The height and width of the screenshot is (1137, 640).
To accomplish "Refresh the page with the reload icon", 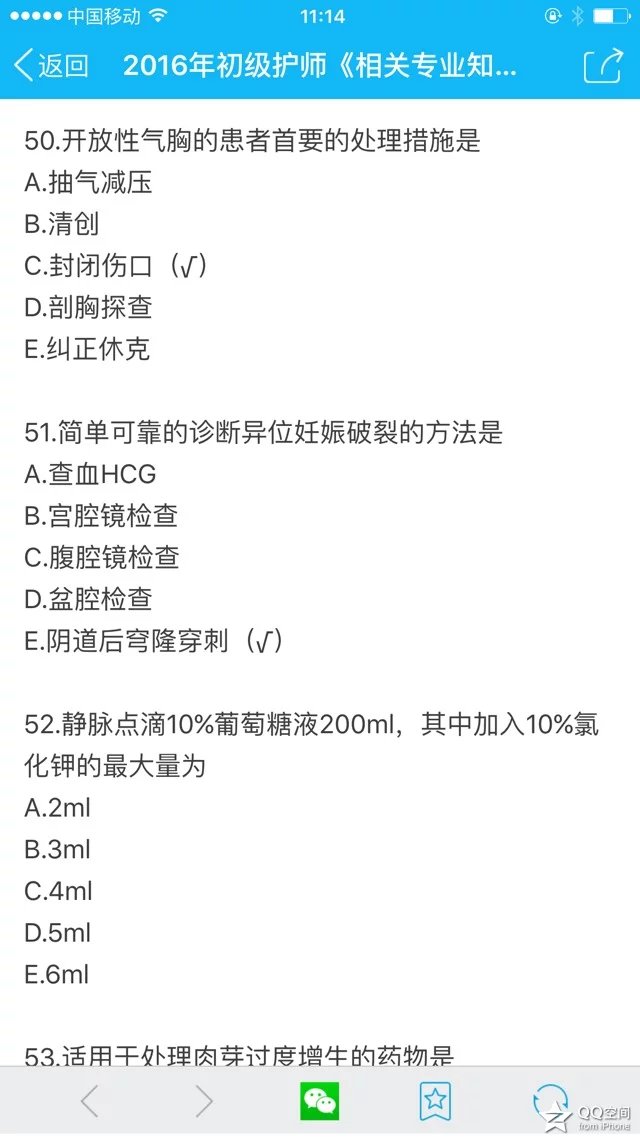I will point(551,1102).
